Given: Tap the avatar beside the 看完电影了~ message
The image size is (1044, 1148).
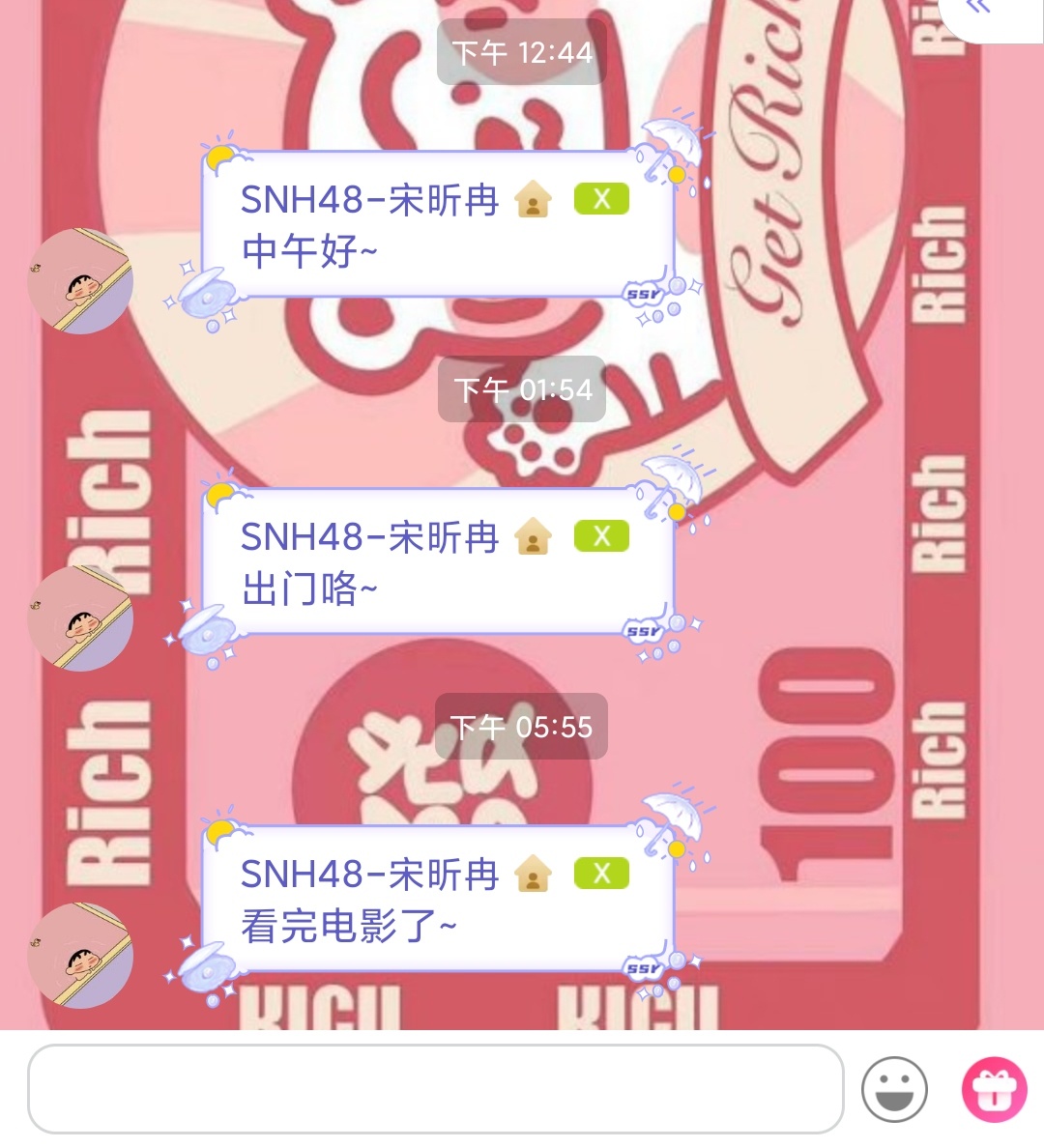Looking at the screenshot, I should coord(80,956).
